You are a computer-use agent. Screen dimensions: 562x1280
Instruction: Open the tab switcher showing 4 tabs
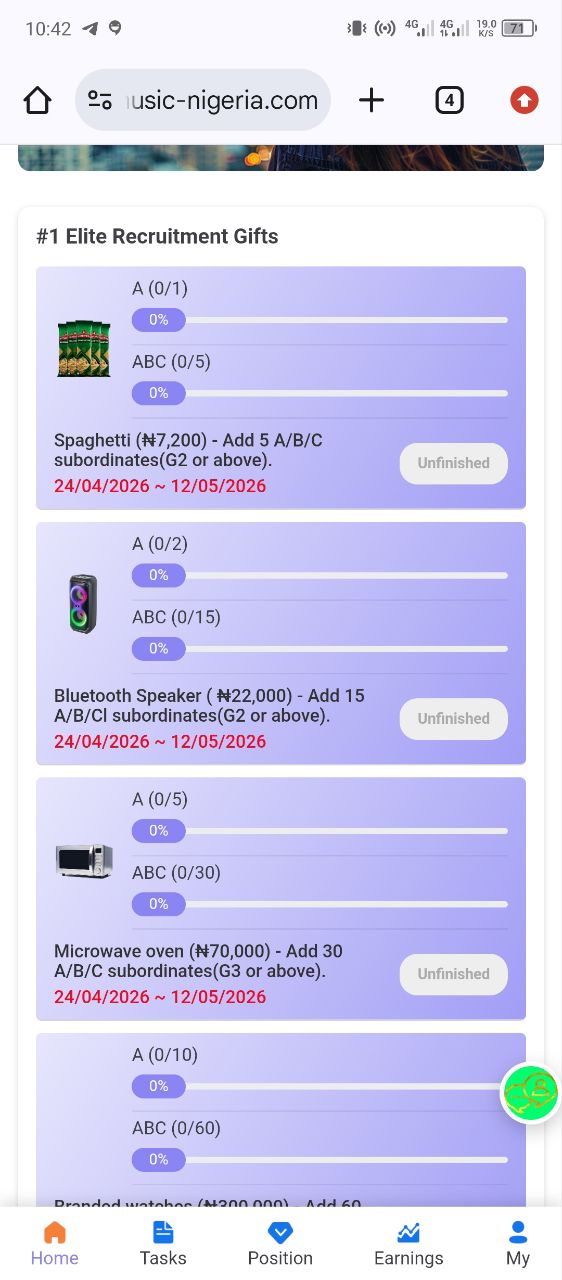(x=449, y=100)
